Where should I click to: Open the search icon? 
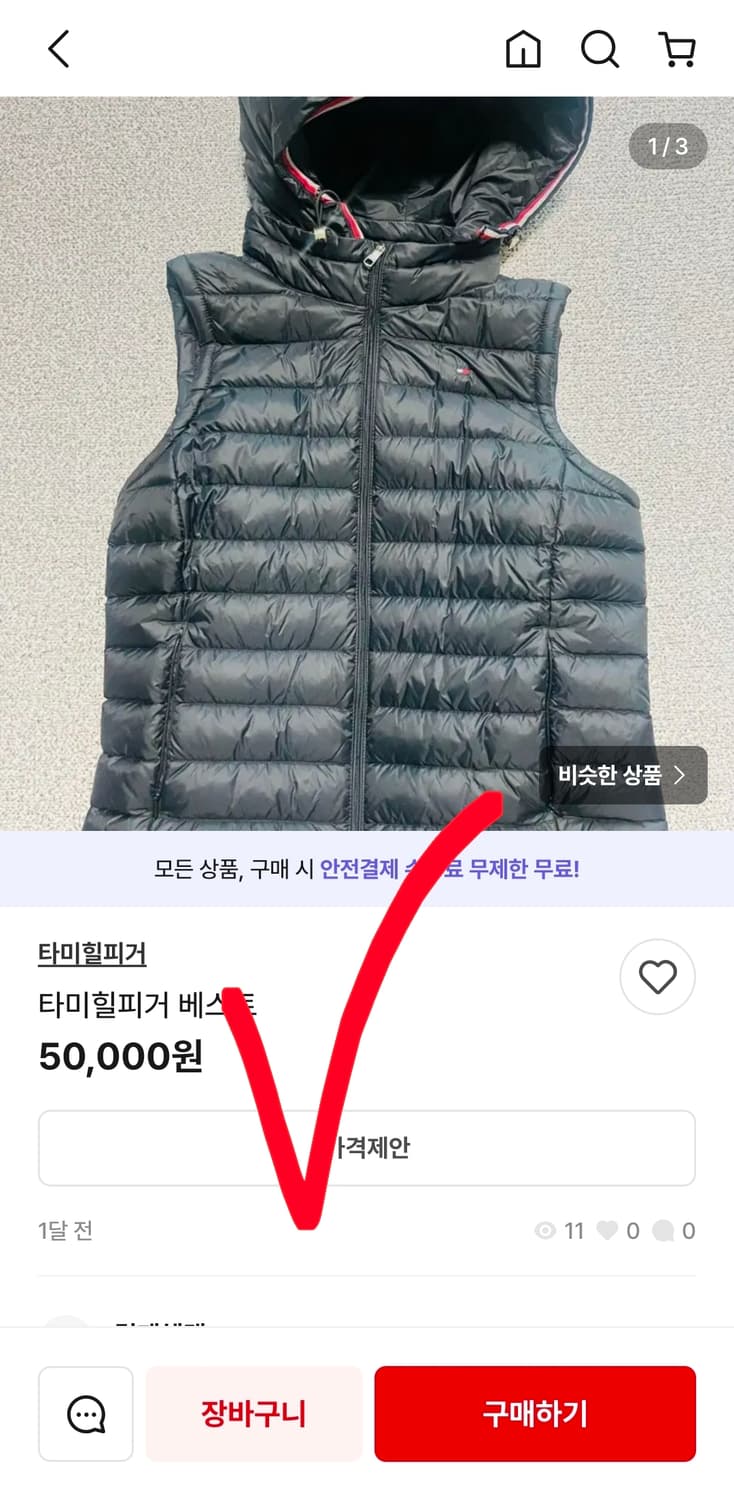pyautogui.click(x=599, y=47)
